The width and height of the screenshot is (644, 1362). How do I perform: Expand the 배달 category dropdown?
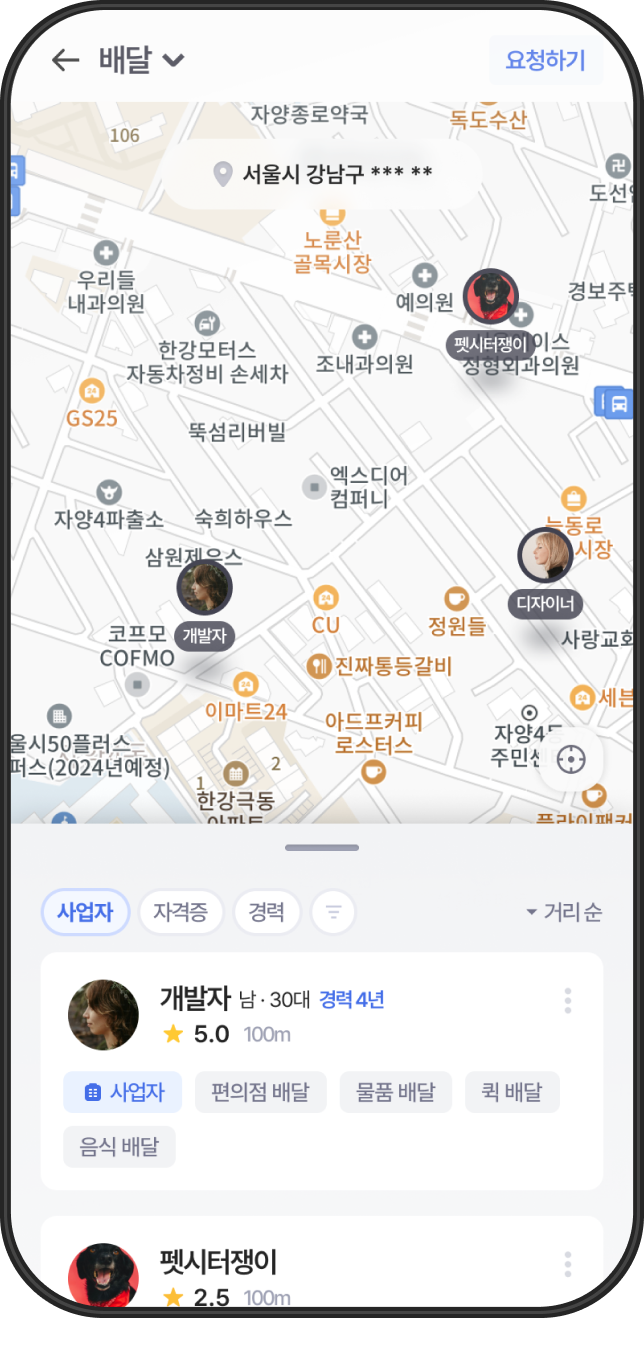point(142,60)
